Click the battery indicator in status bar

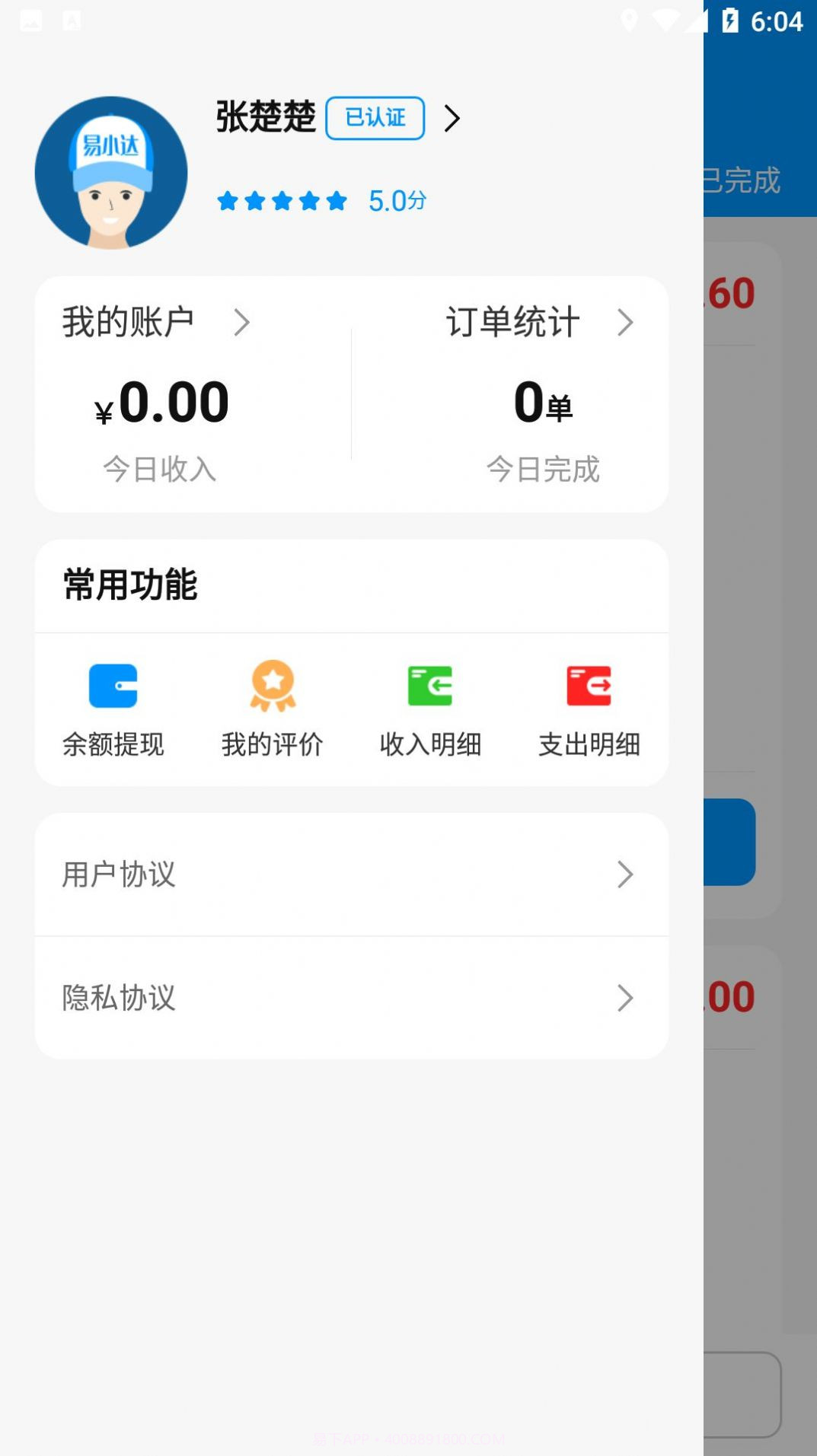[x=729, y=21]
